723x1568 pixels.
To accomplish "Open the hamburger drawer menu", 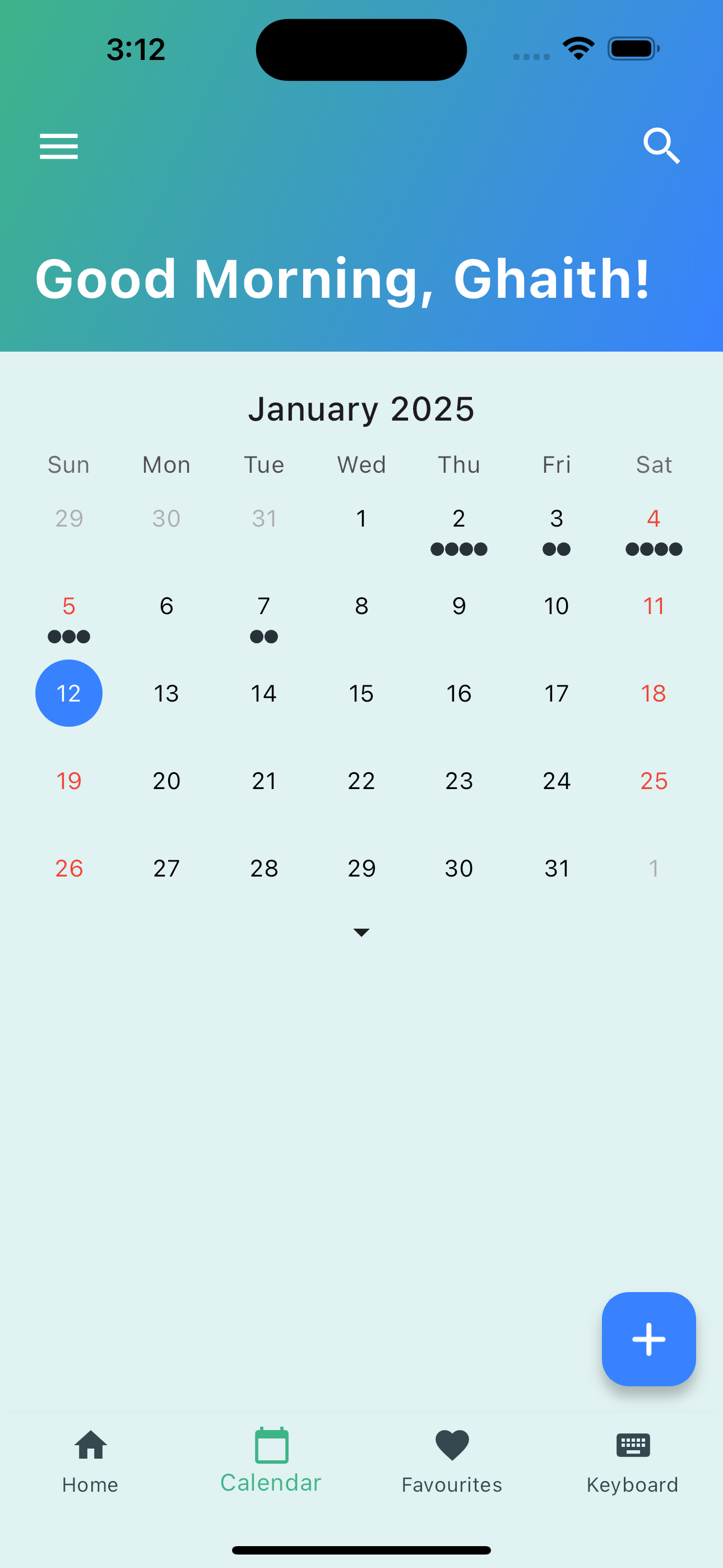I will pos(58,146).
